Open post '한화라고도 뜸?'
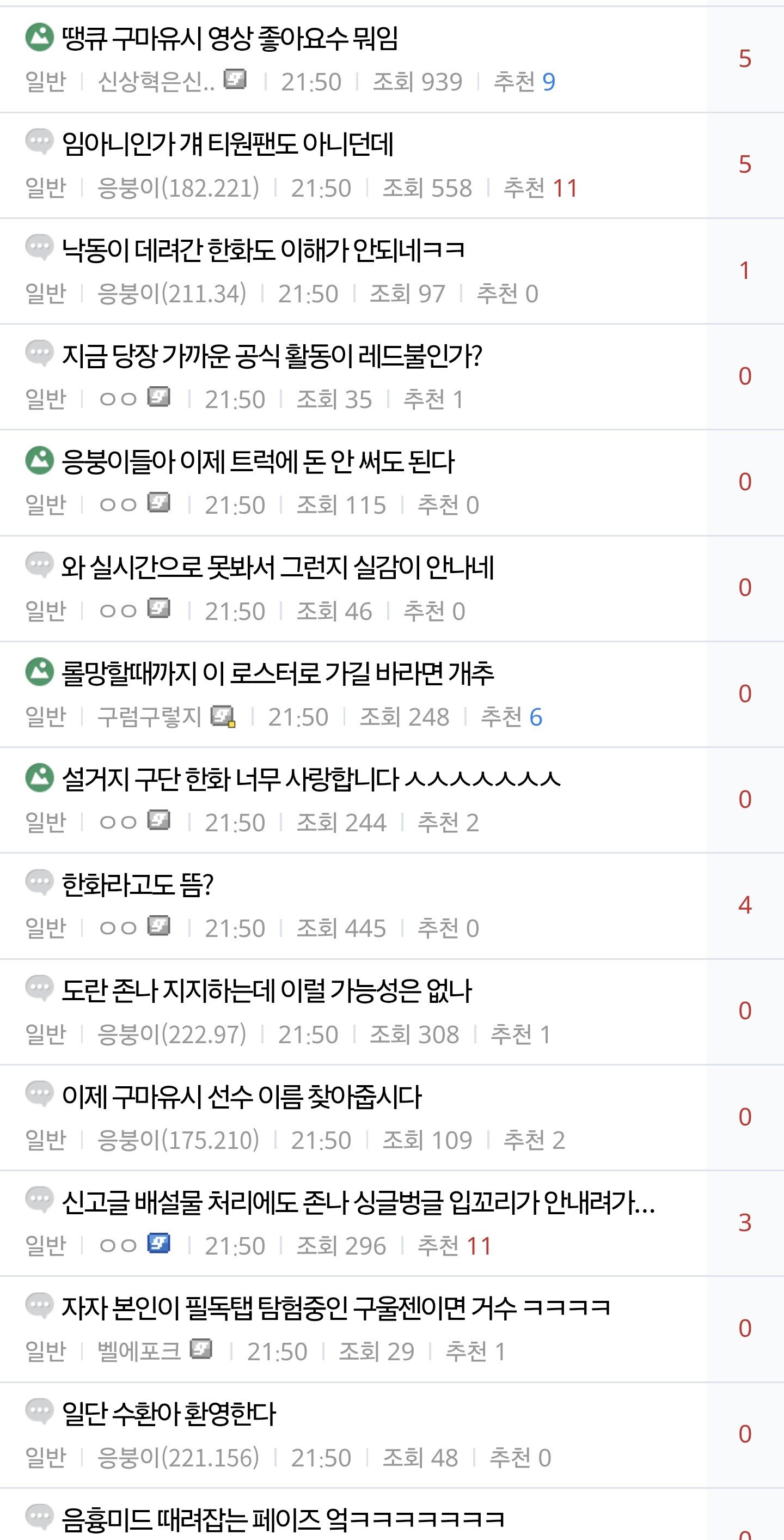The width and height of the screenshot is (784, 1540). pyautogui.click(x=137, y=885)
